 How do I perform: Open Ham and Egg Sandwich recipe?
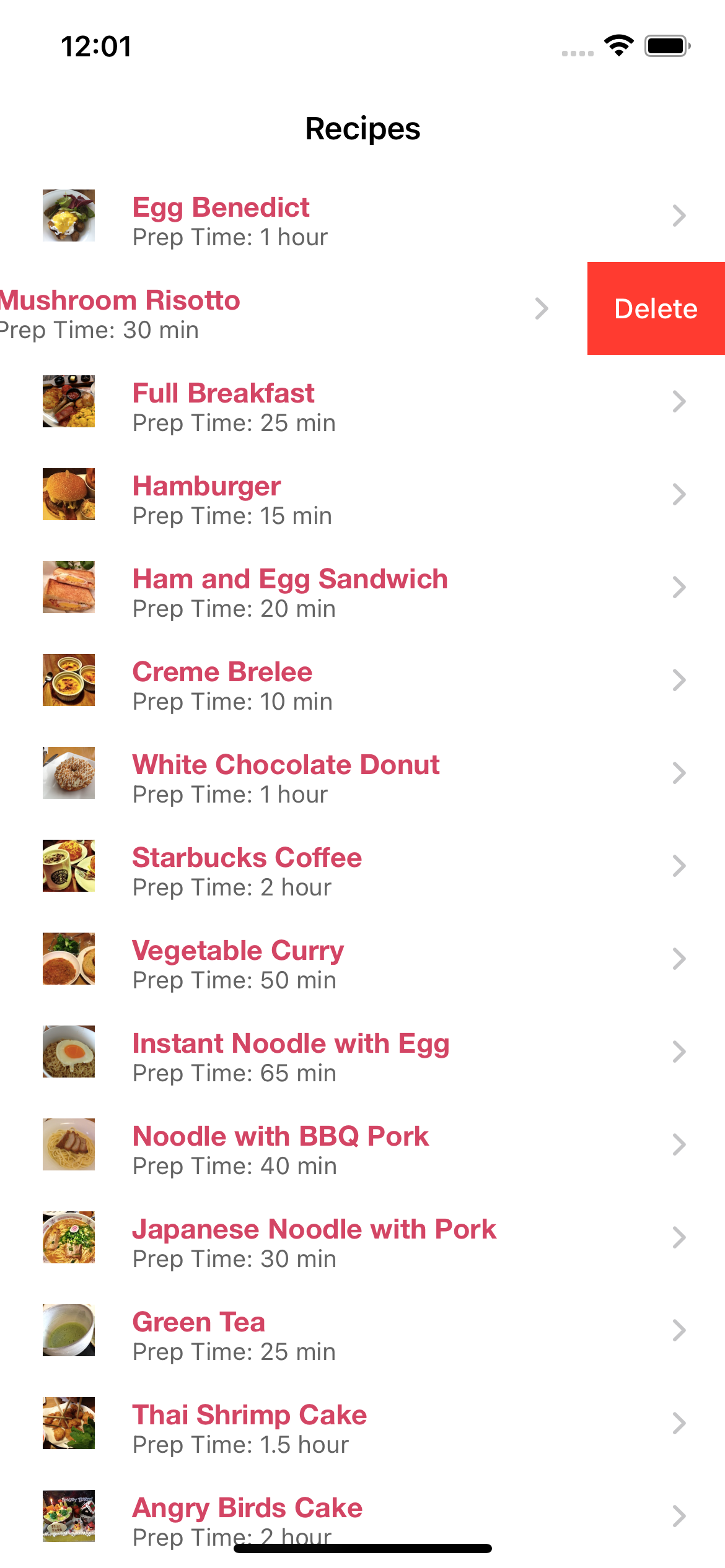click(x=362, y=587)
